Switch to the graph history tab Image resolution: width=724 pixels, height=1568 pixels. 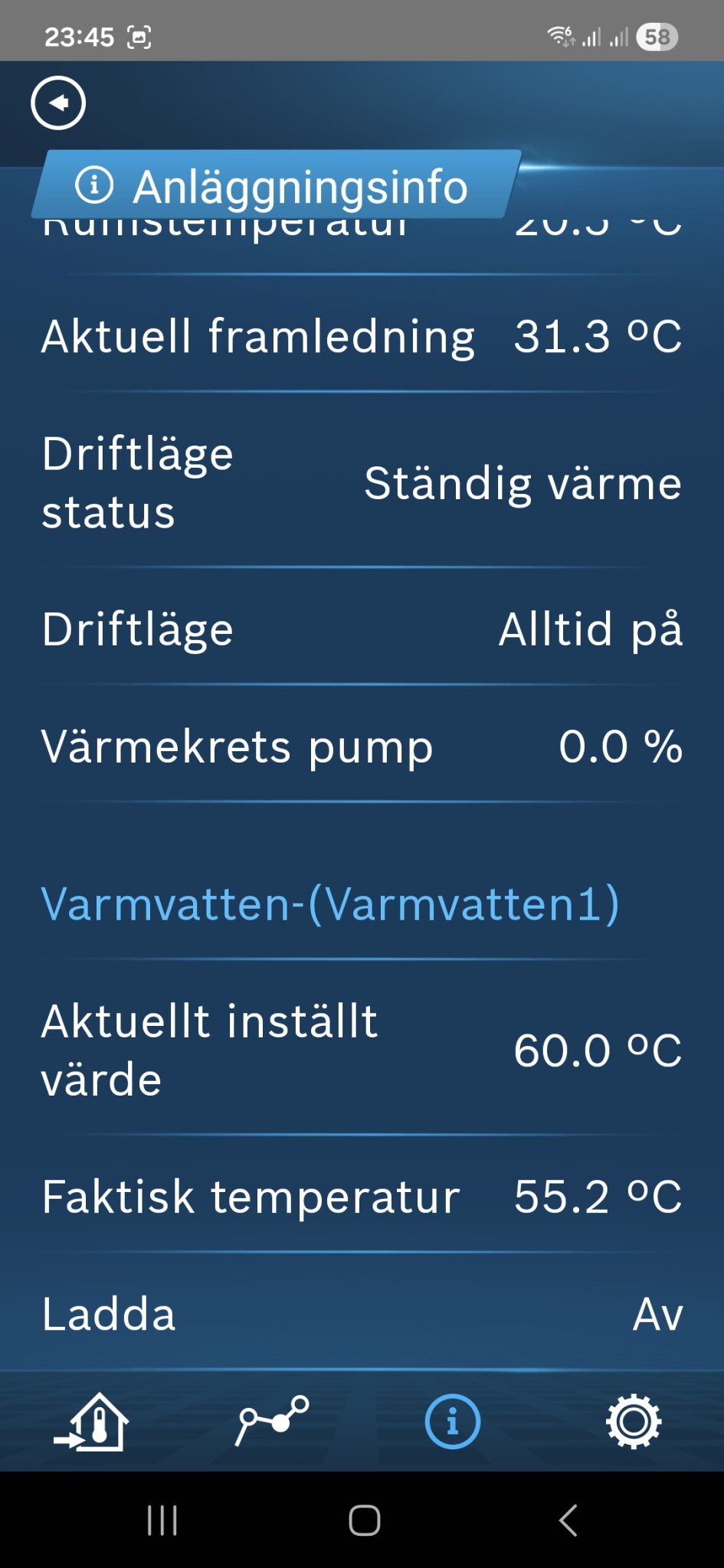(272, 1421)
